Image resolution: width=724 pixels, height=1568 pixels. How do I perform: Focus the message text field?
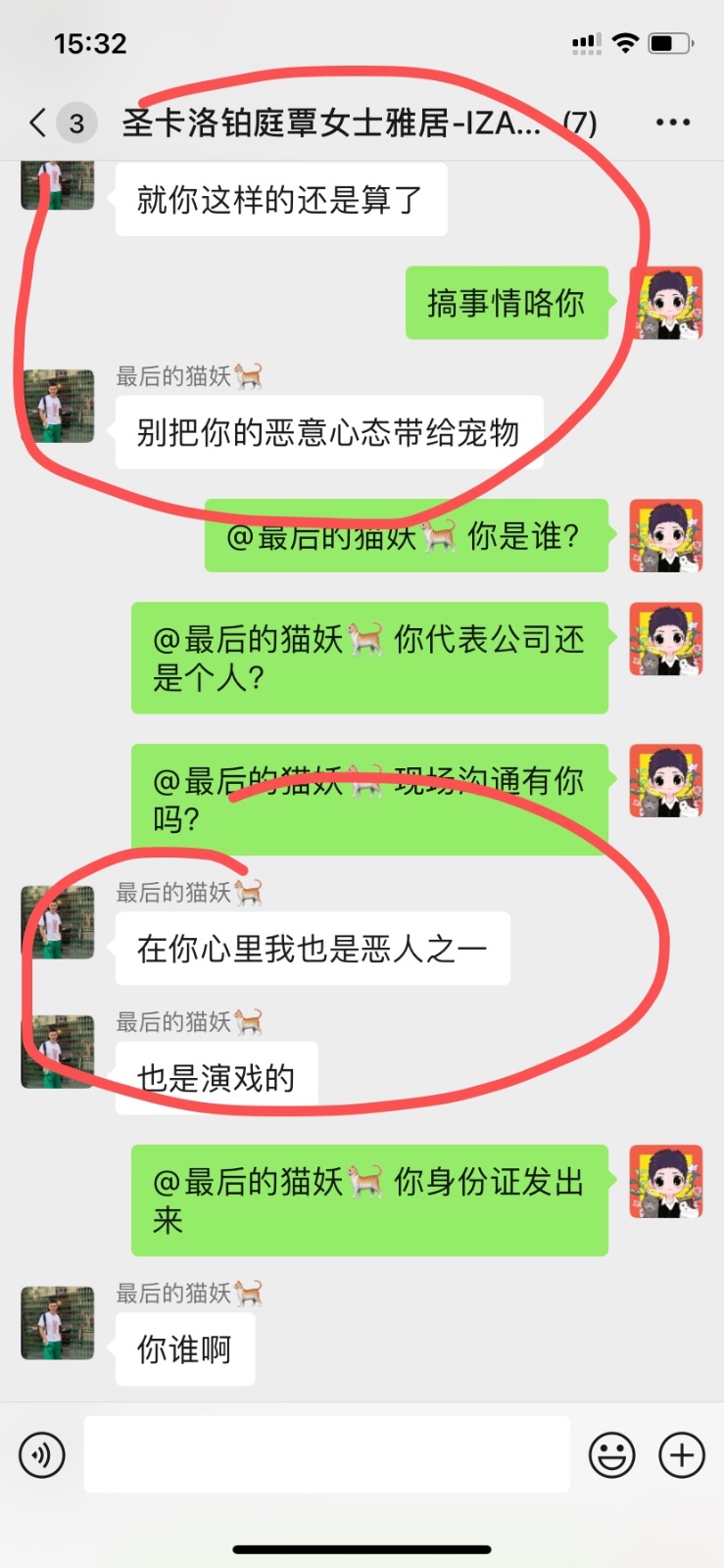(x=326, y=1454)
